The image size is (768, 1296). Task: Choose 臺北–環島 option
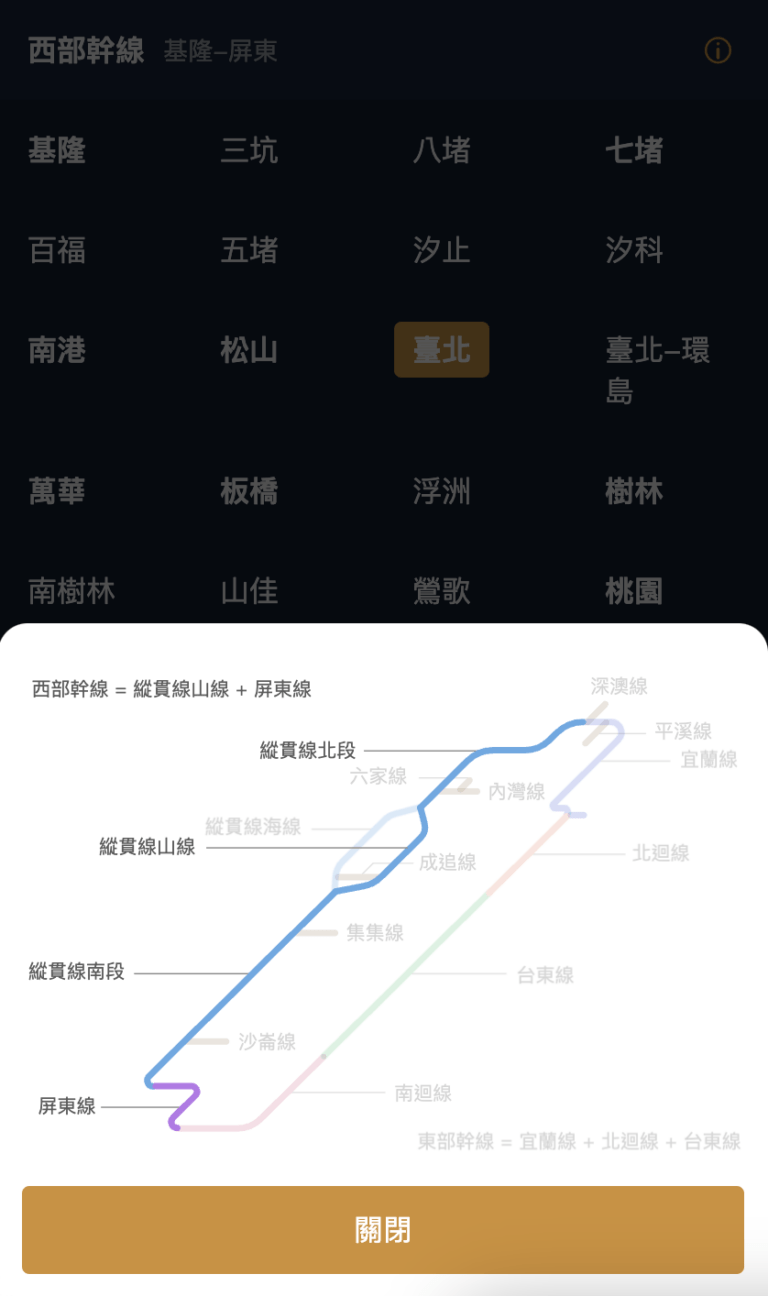(657, 369)
